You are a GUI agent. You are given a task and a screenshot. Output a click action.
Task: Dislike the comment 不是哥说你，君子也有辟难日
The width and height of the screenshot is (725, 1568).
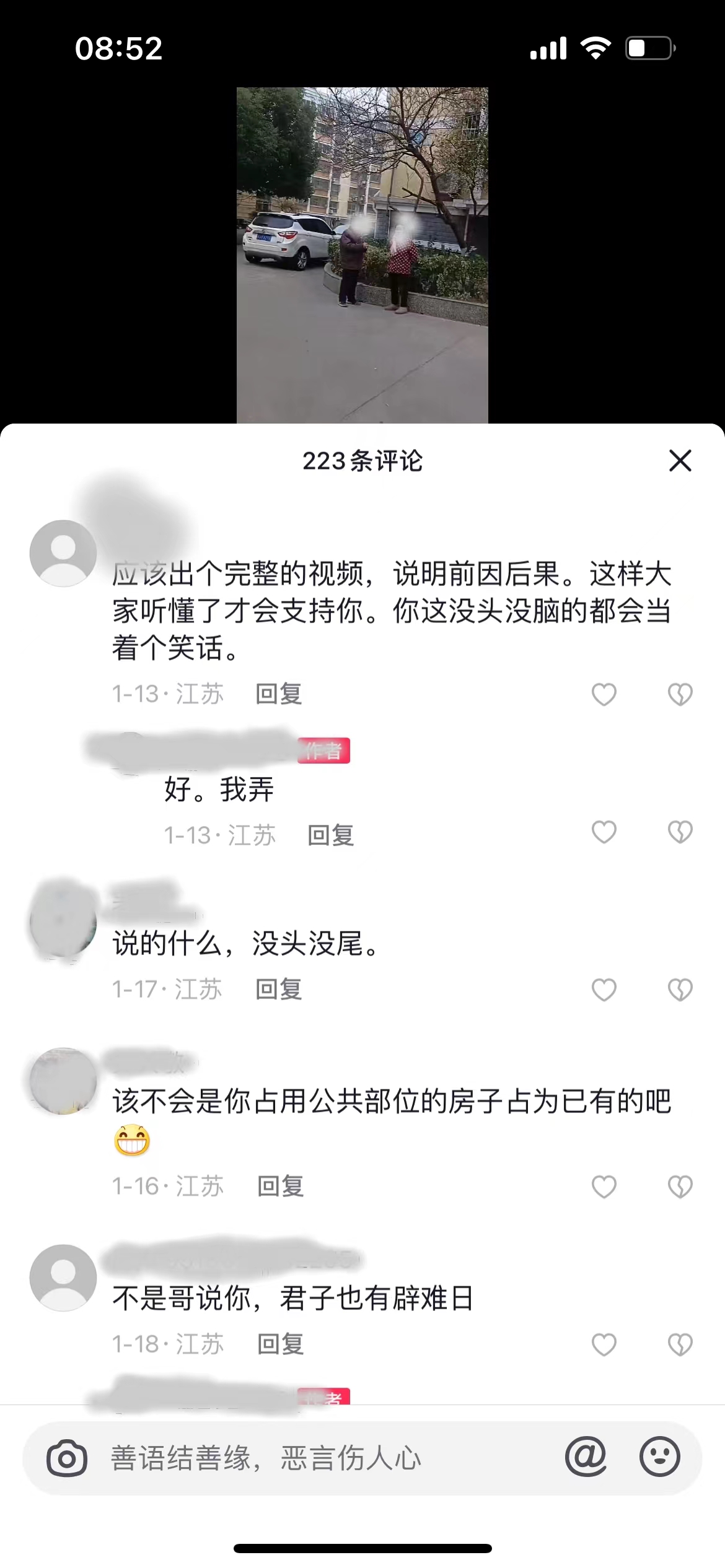680,1344
